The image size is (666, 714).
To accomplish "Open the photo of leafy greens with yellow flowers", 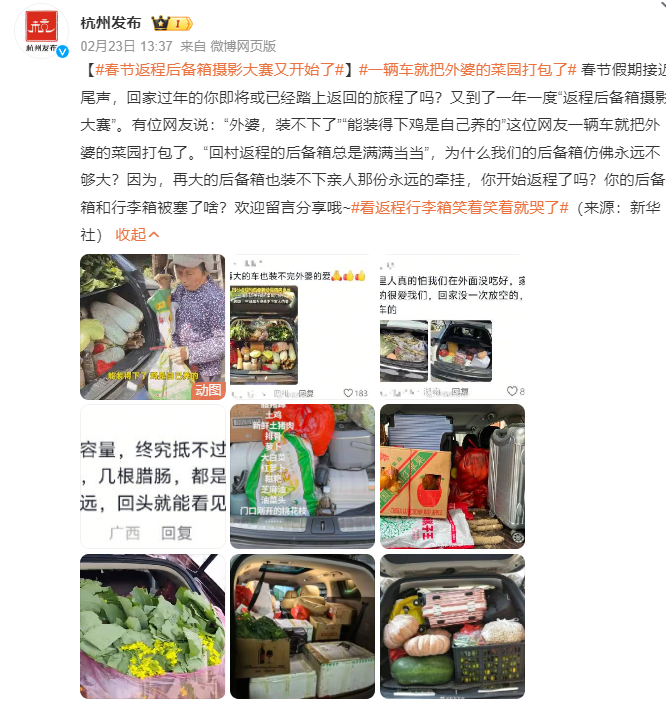I will 152,627.
